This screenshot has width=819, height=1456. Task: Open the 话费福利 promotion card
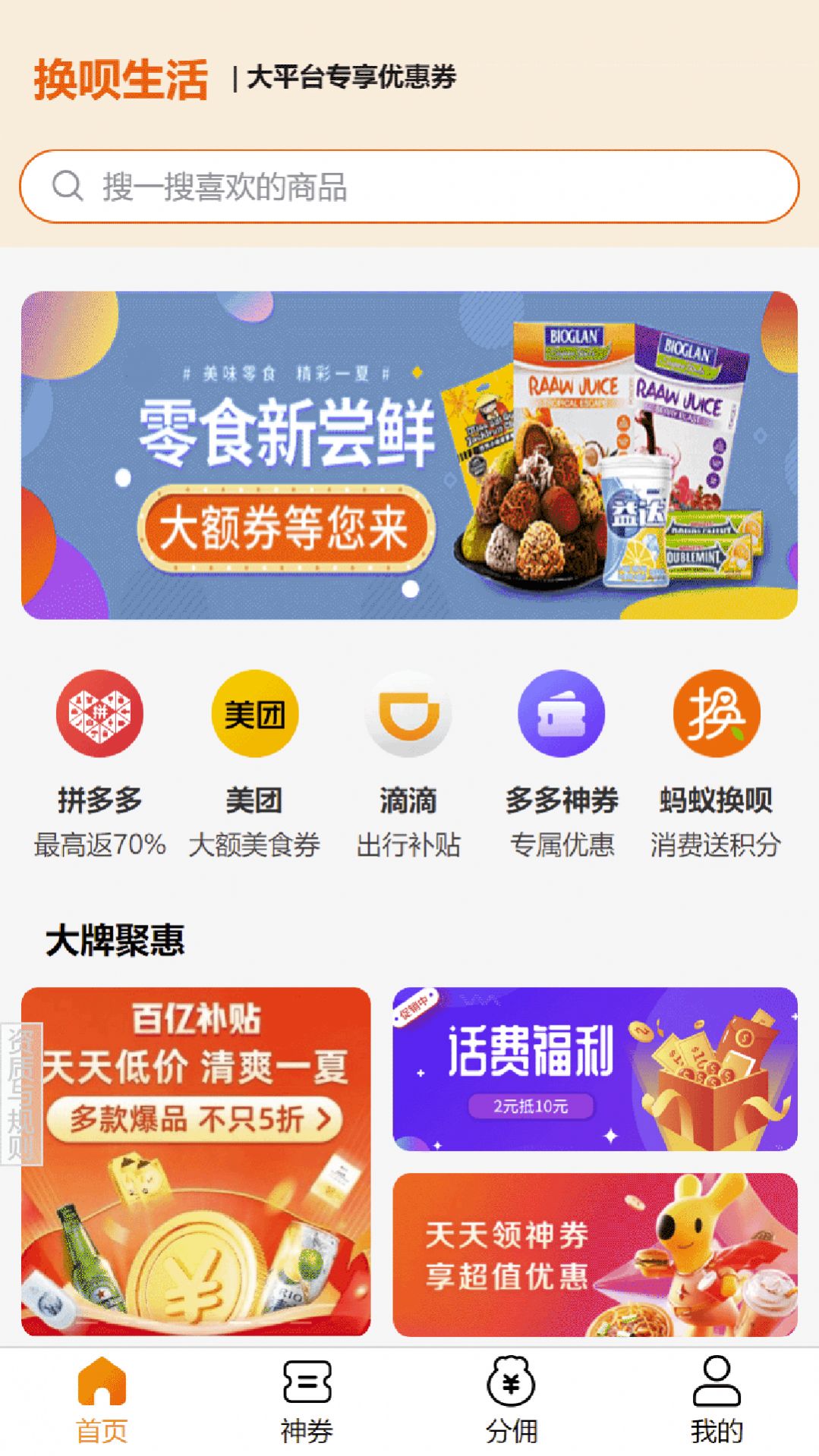click(594, 1068)
